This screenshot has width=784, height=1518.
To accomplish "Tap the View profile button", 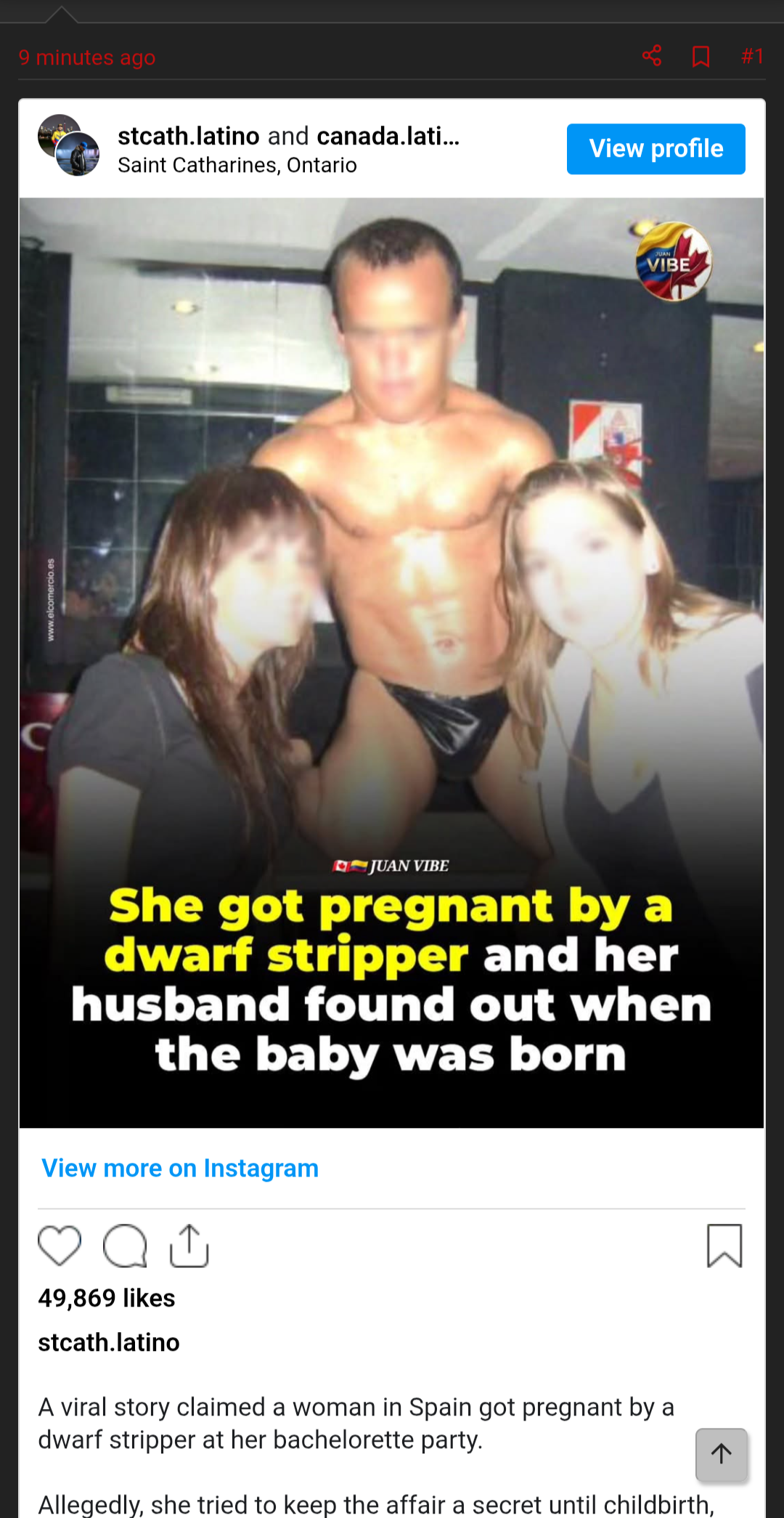I will pyautogui.click(x=656, y=149).
